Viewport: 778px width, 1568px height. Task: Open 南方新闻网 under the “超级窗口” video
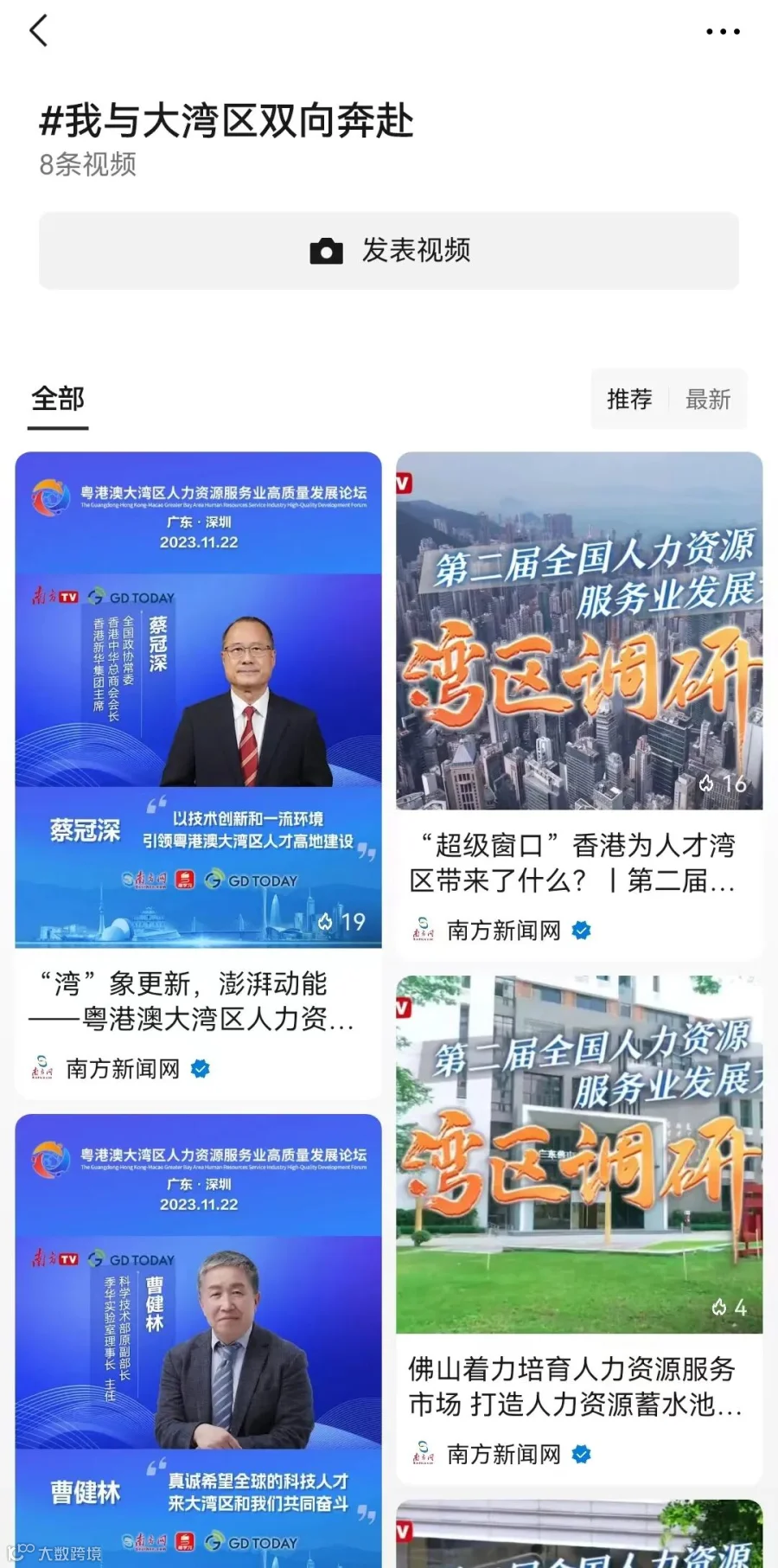pos(503,931)
